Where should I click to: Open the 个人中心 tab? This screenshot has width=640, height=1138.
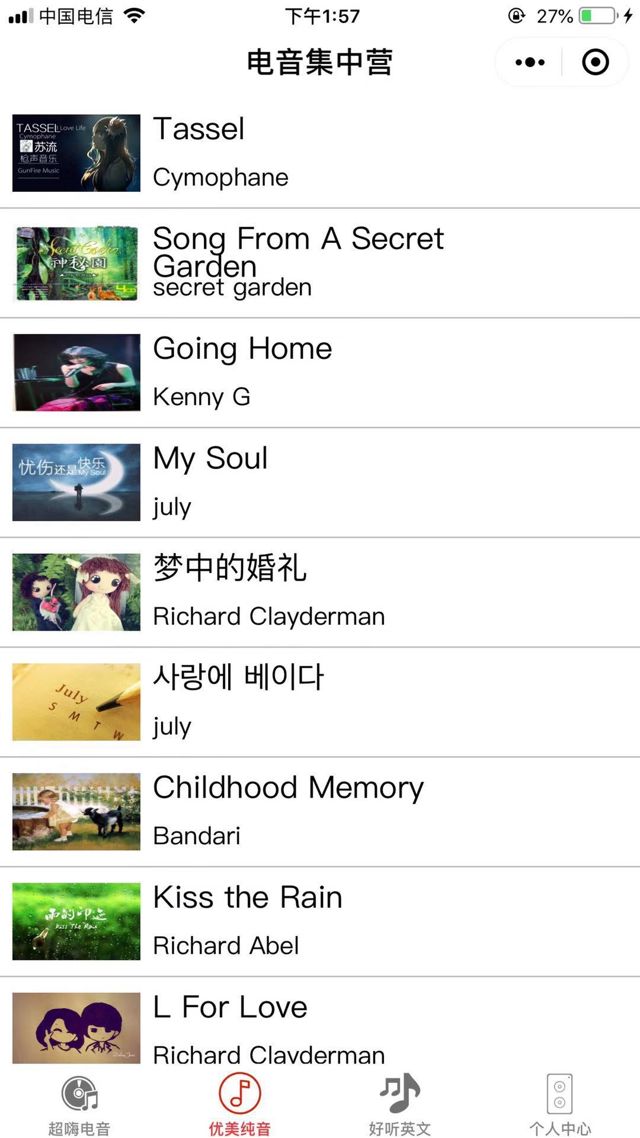coord(559,1105)
